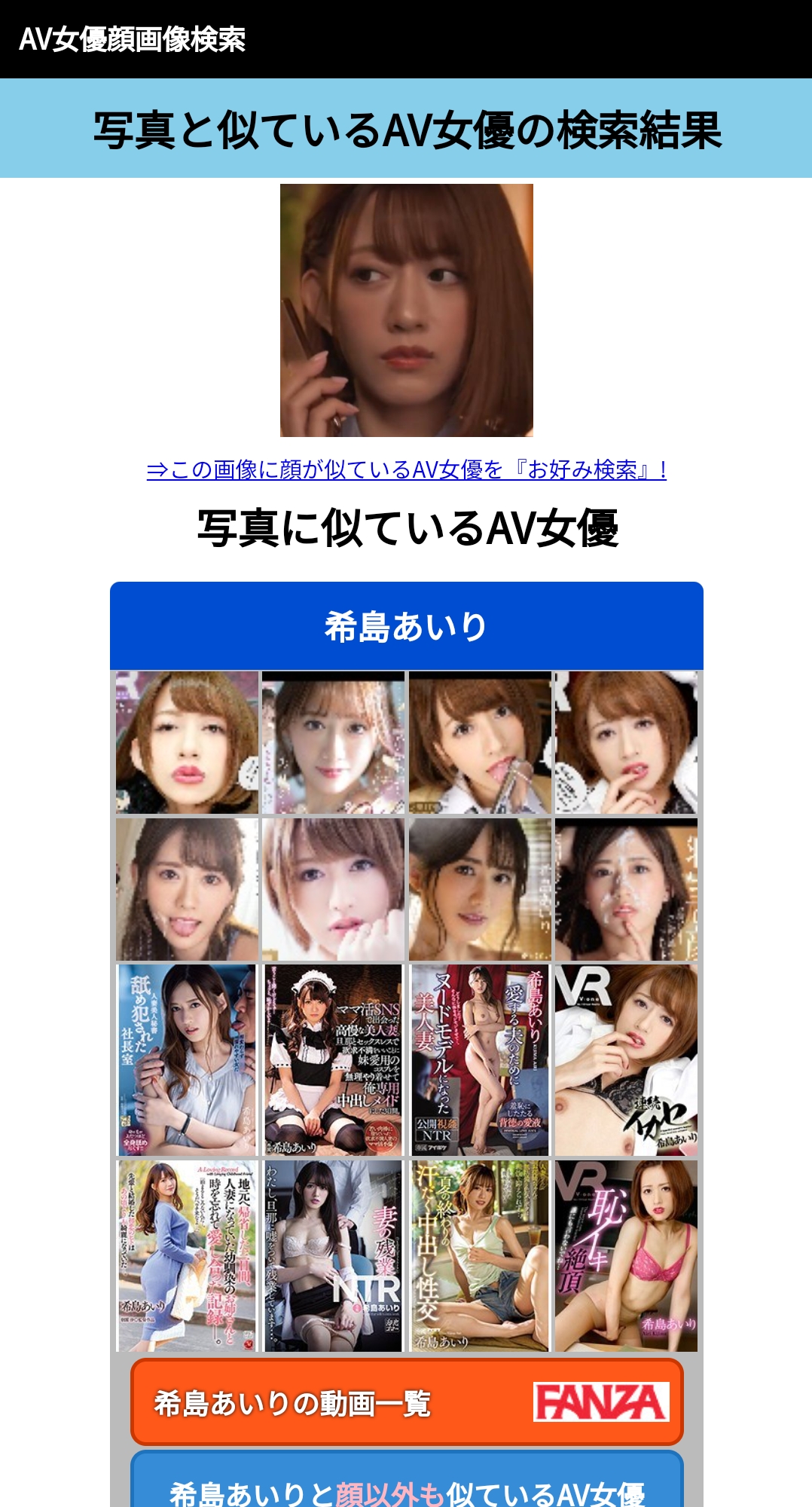The image size is (812, 1507).
Task: Select the last thumbnail of the first row
Action: (x=626, y=741)
